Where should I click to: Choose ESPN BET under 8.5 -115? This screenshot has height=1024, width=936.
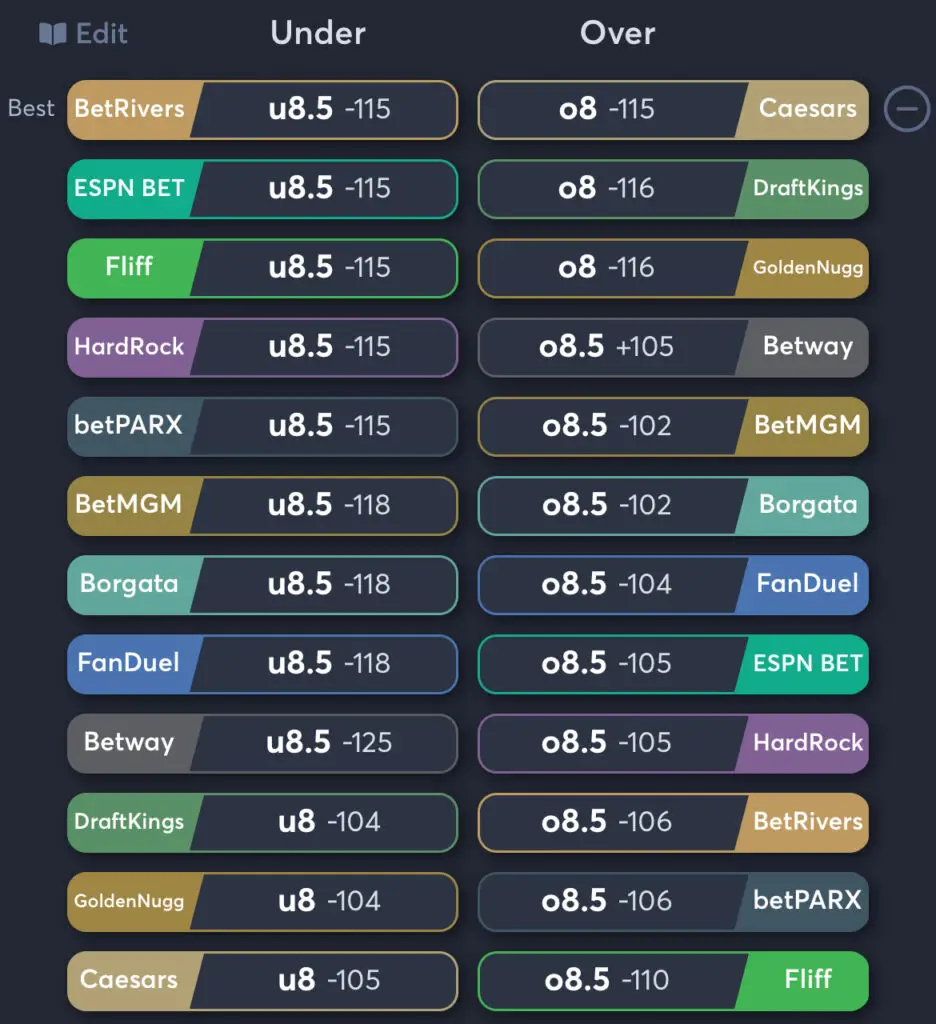262,188
